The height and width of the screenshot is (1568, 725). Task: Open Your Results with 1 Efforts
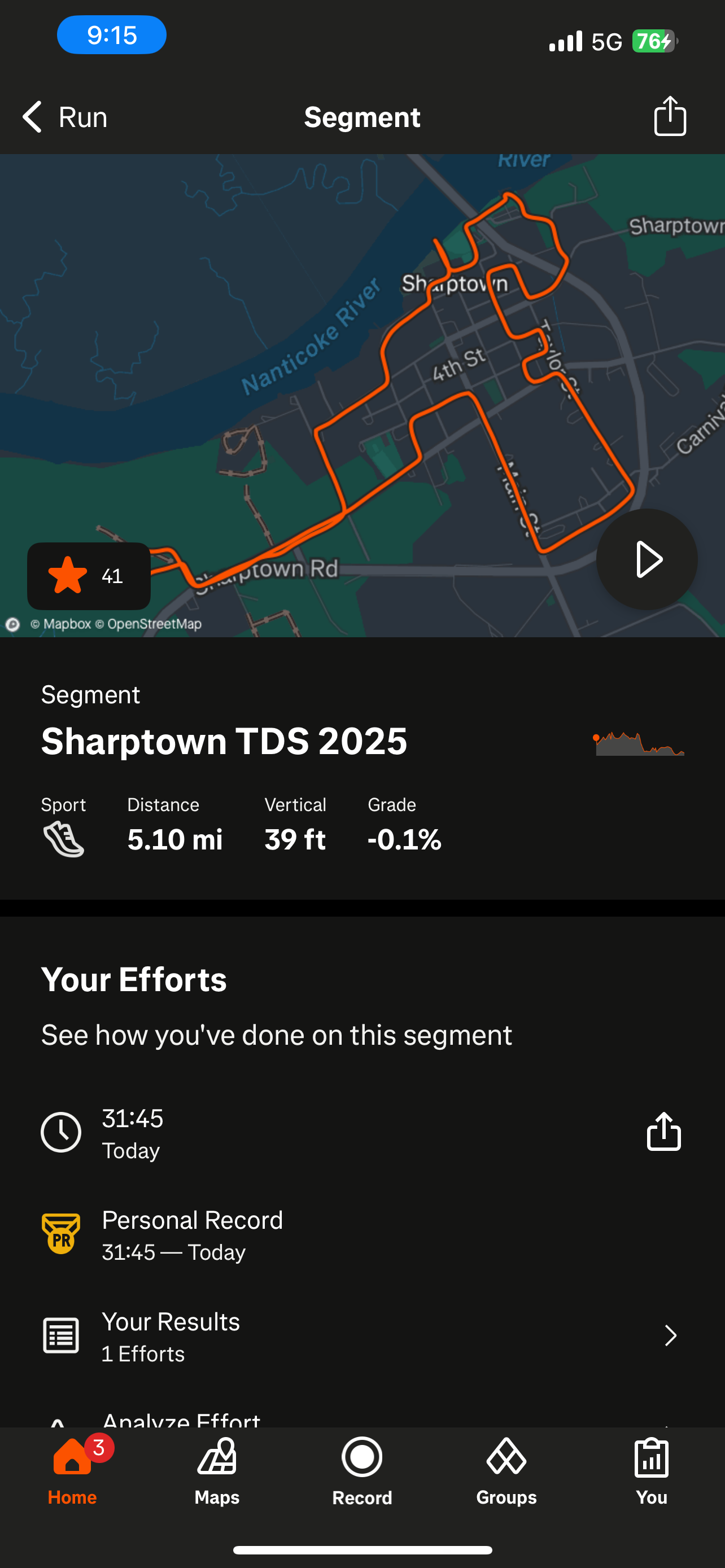361,1336
